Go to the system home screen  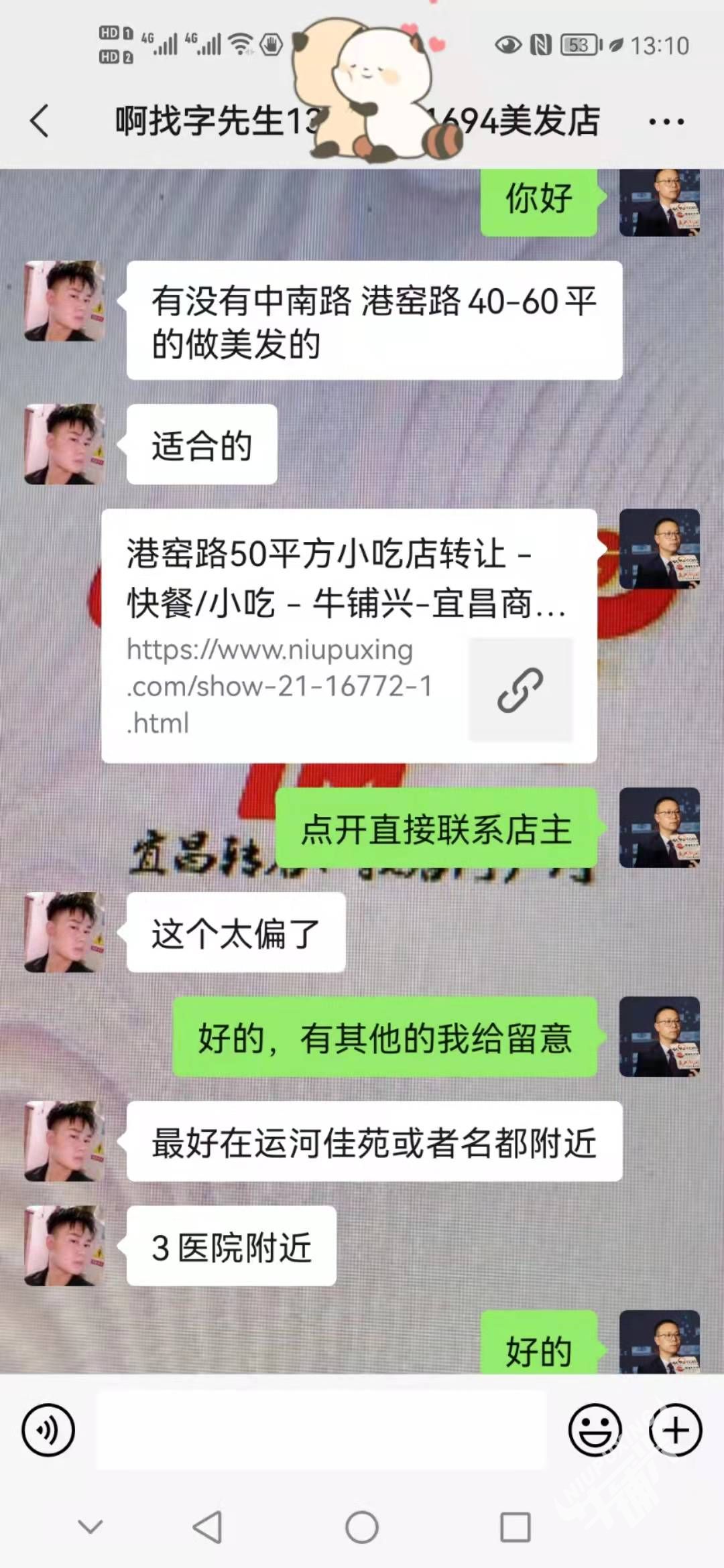tap(361, 1527)
